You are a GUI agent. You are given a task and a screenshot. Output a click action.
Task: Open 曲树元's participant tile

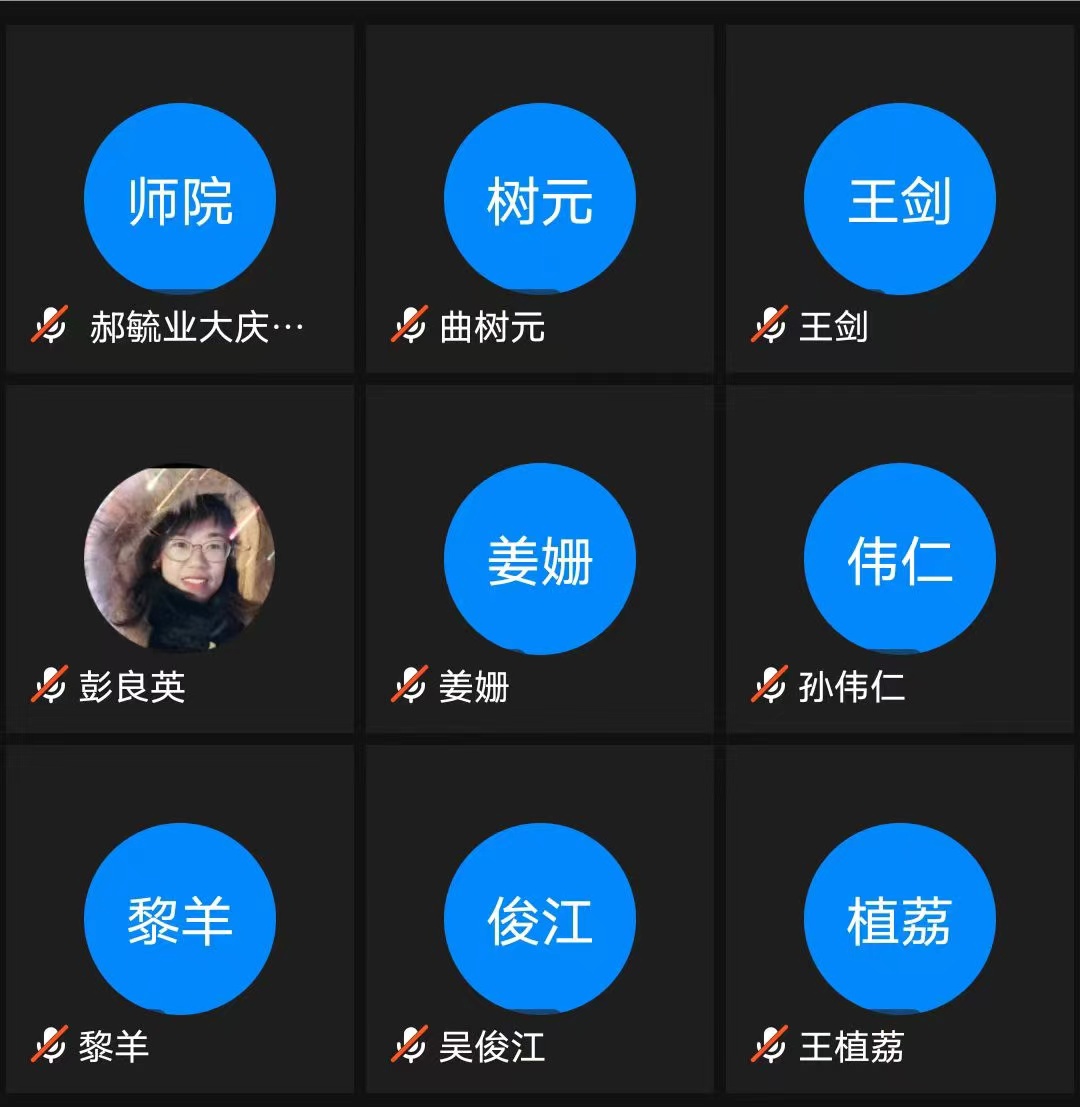(x=540, y=199)
